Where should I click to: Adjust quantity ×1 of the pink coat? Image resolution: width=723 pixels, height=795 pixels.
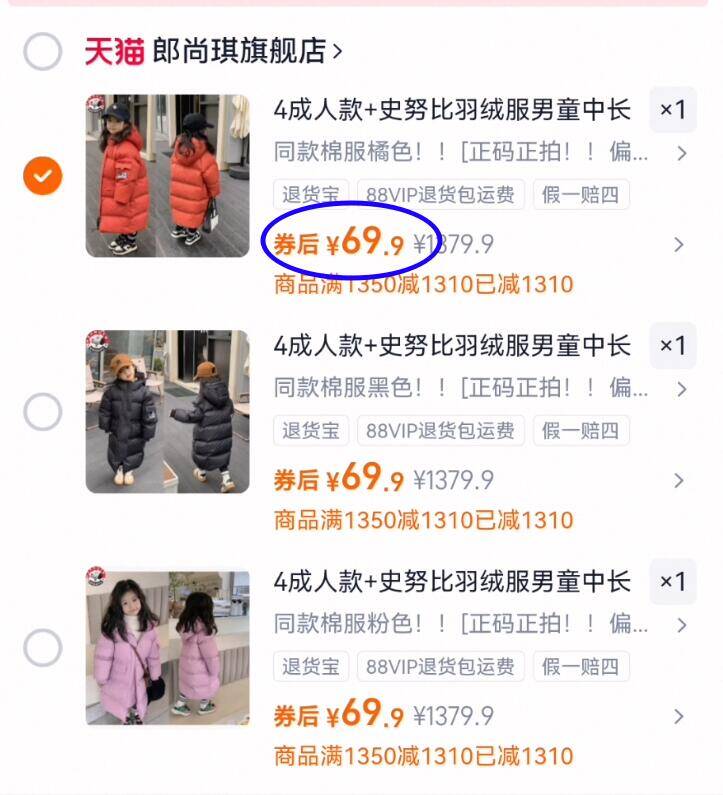tap(673, 581)
